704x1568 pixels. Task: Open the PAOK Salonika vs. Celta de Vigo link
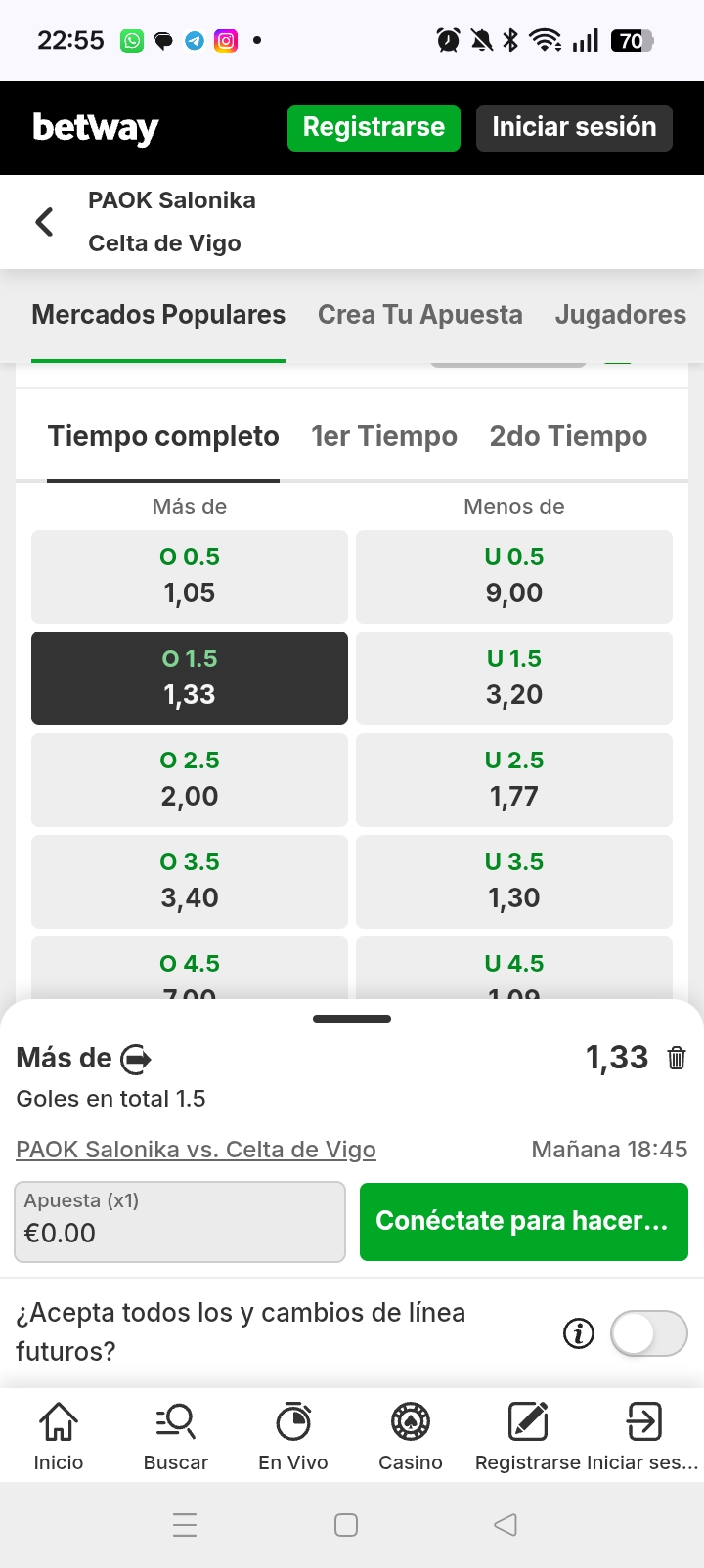click(x=196, y=1149)
